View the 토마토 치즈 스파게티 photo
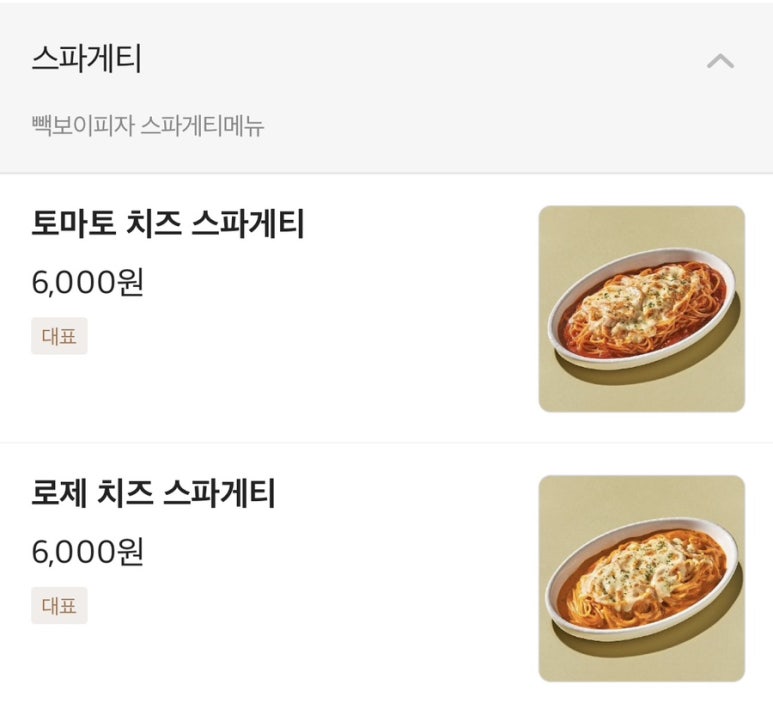Viewport: 773px width, 703px height. coord(641,309)
